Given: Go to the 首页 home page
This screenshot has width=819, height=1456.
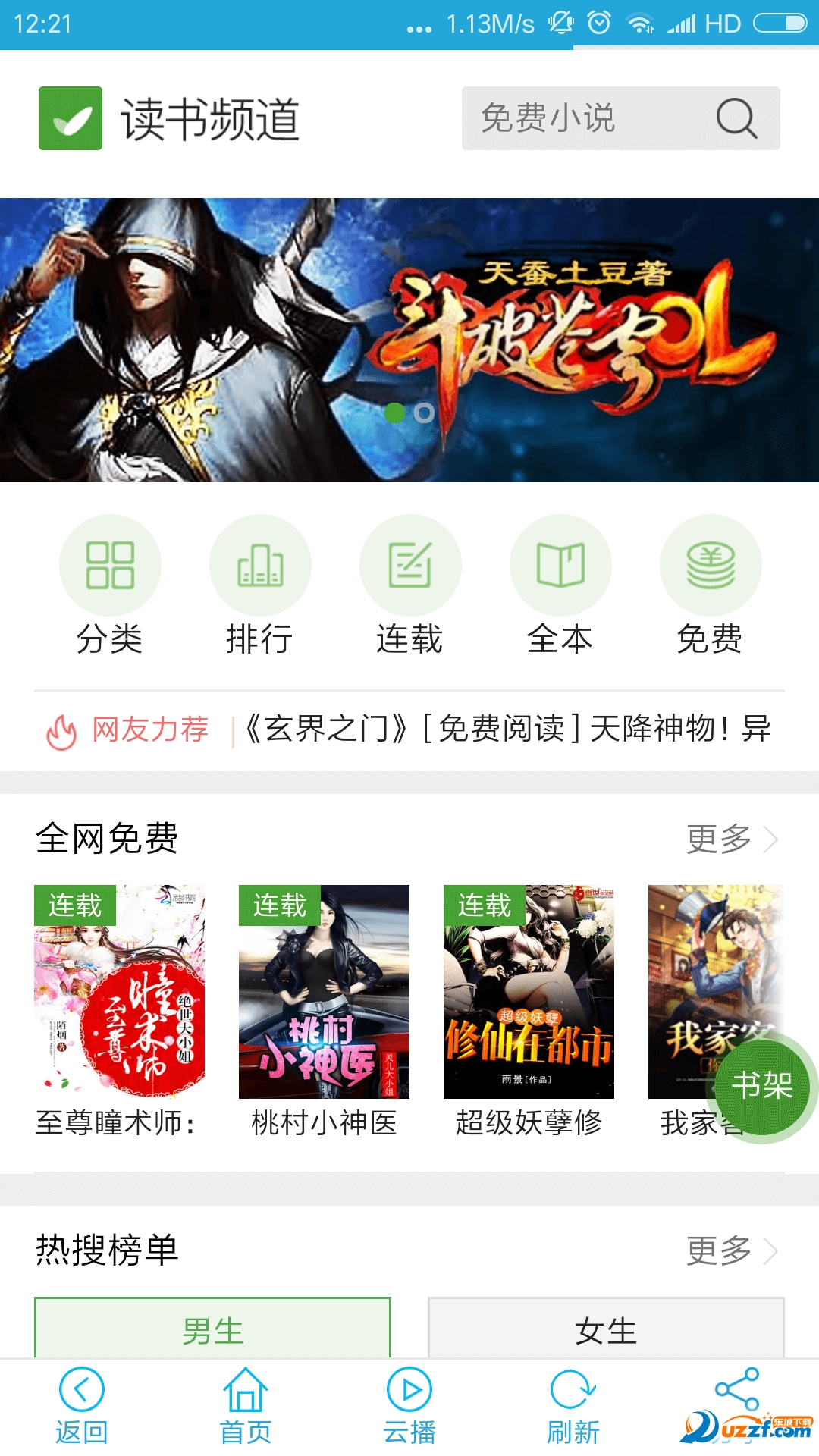Looking at the screenshot, I should tap(246, 1405).
